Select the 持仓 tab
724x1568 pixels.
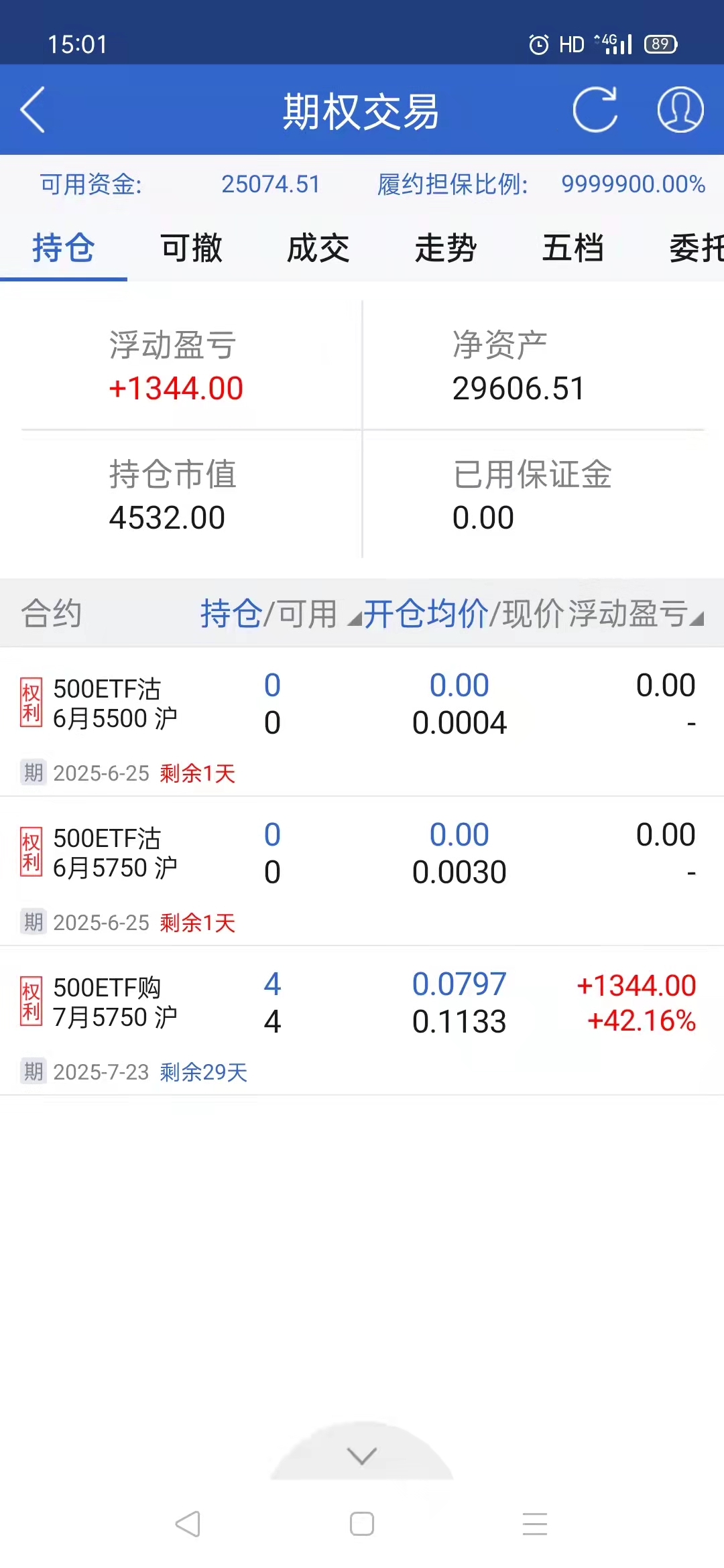pos(64,248)
